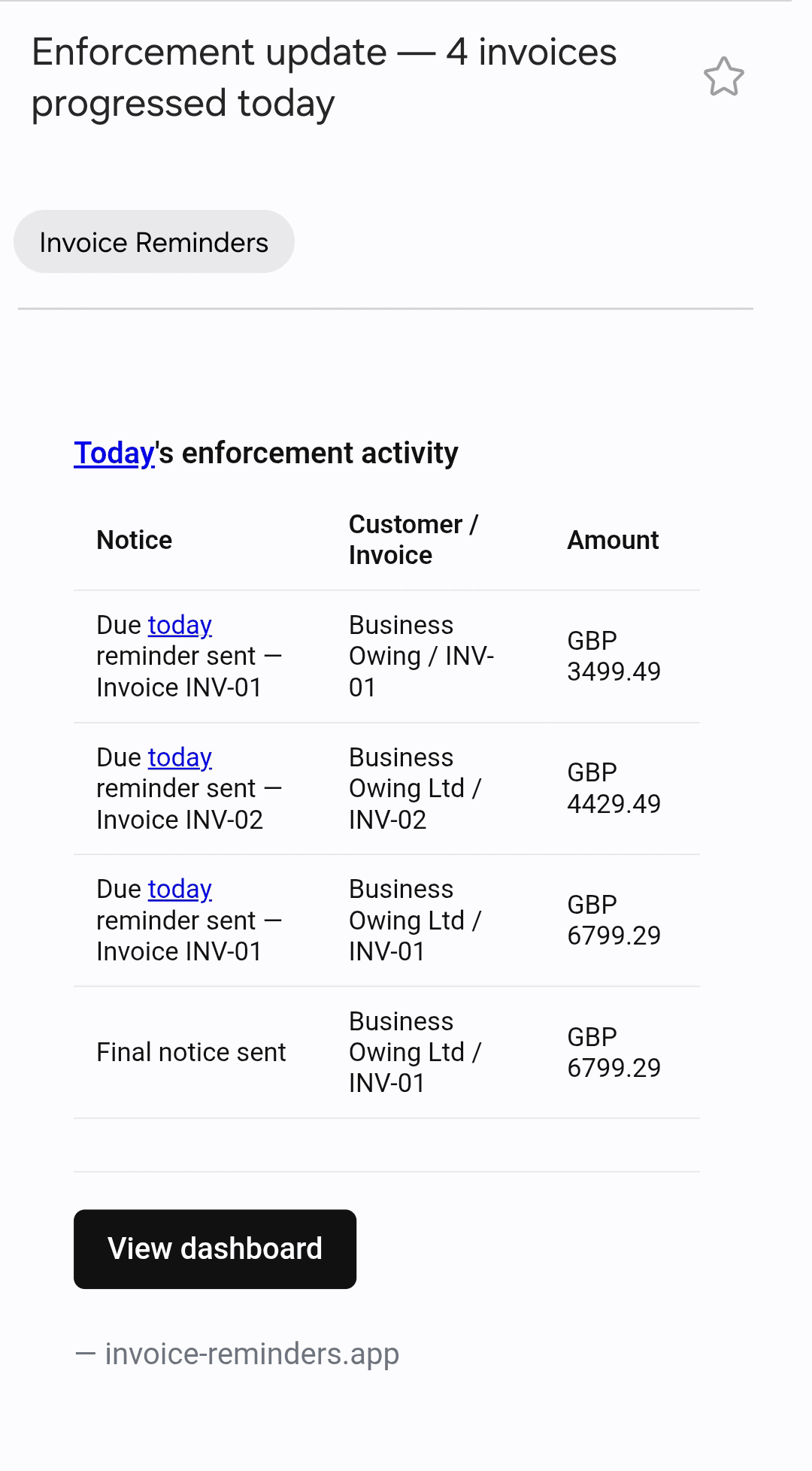Select the Due today reminder for Invoice INV-02
Screen dimensions: 812x1471
(188, 787)
